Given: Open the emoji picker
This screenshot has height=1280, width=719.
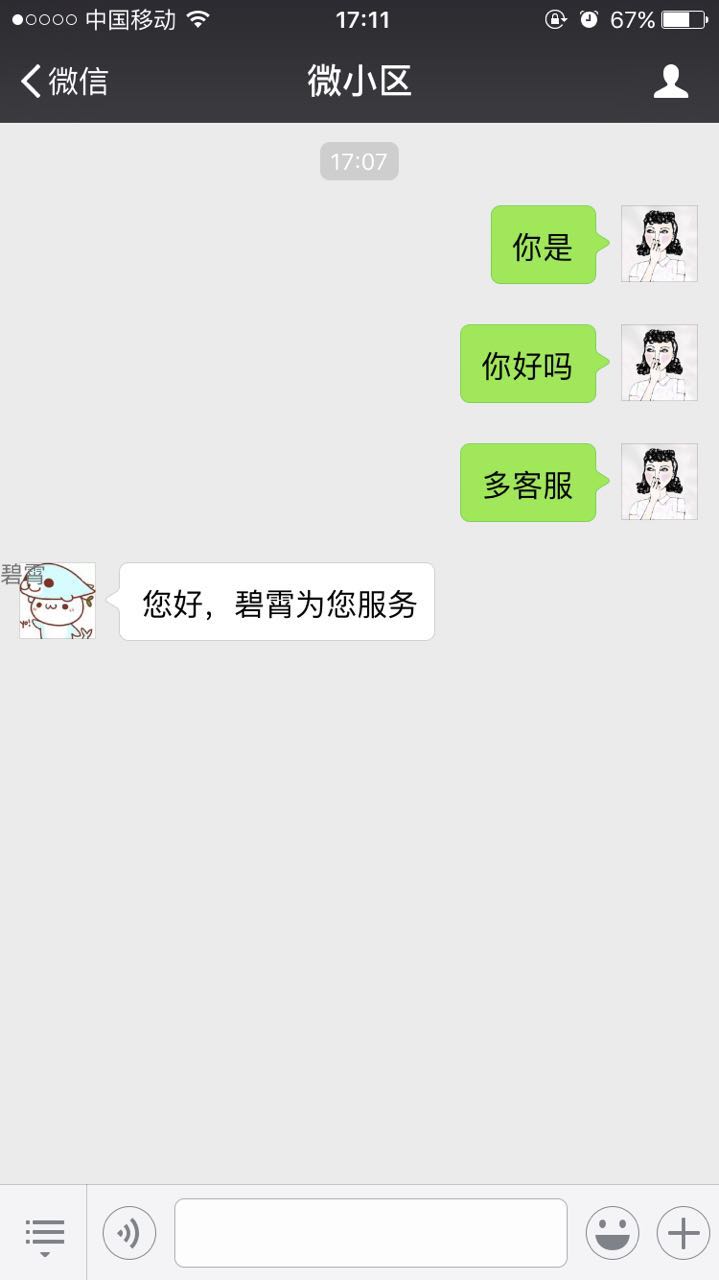Looking at the screenshot, I should tap(612, 1233).
